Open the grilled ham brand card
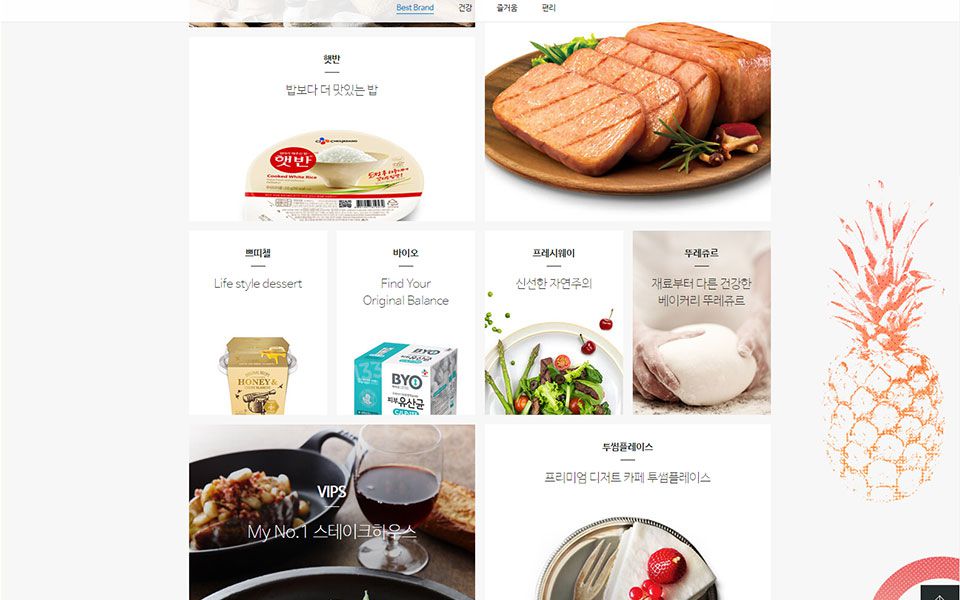Image resolution: width=960 pixels, height=600 pixels. 627,122
